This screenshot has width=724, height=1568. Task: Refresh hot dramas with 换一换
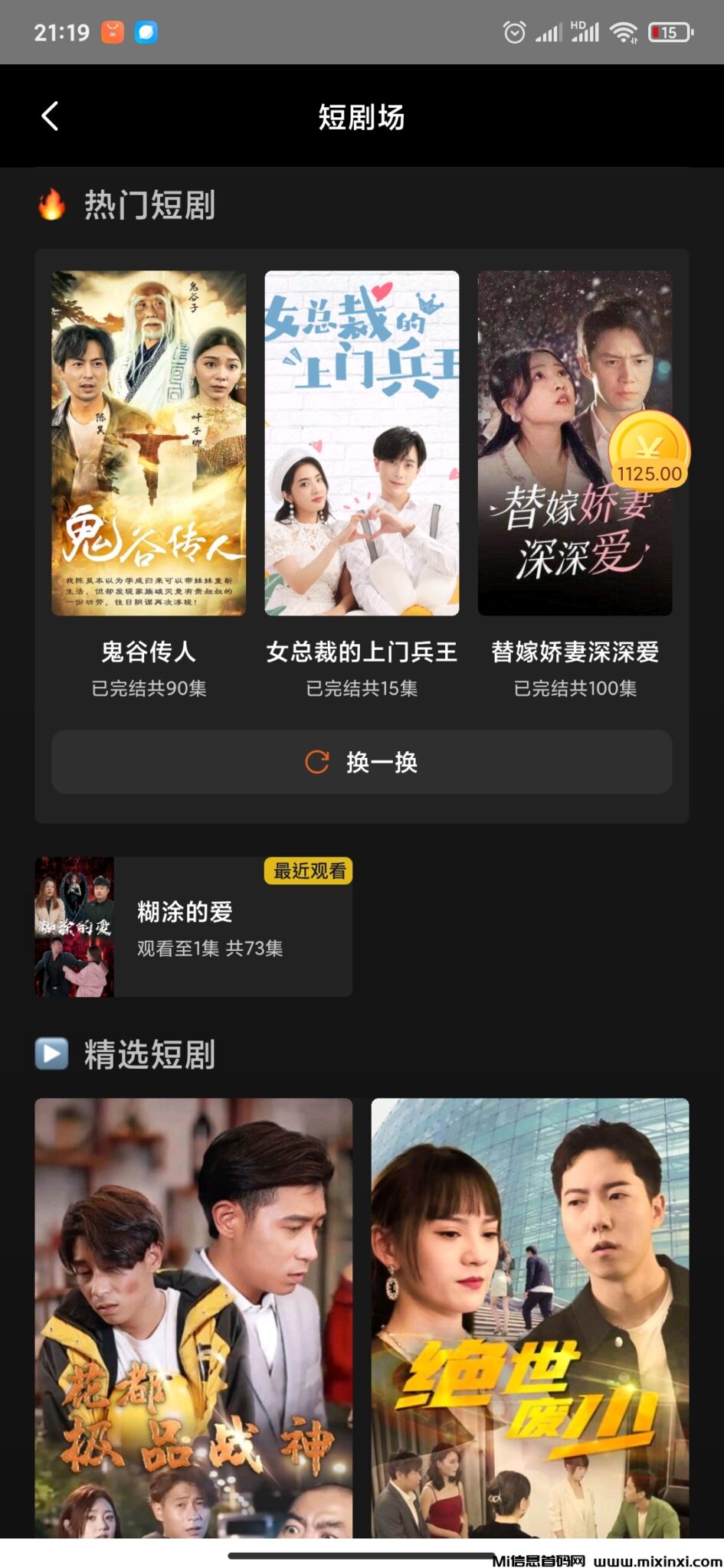(x=362, y=762)
